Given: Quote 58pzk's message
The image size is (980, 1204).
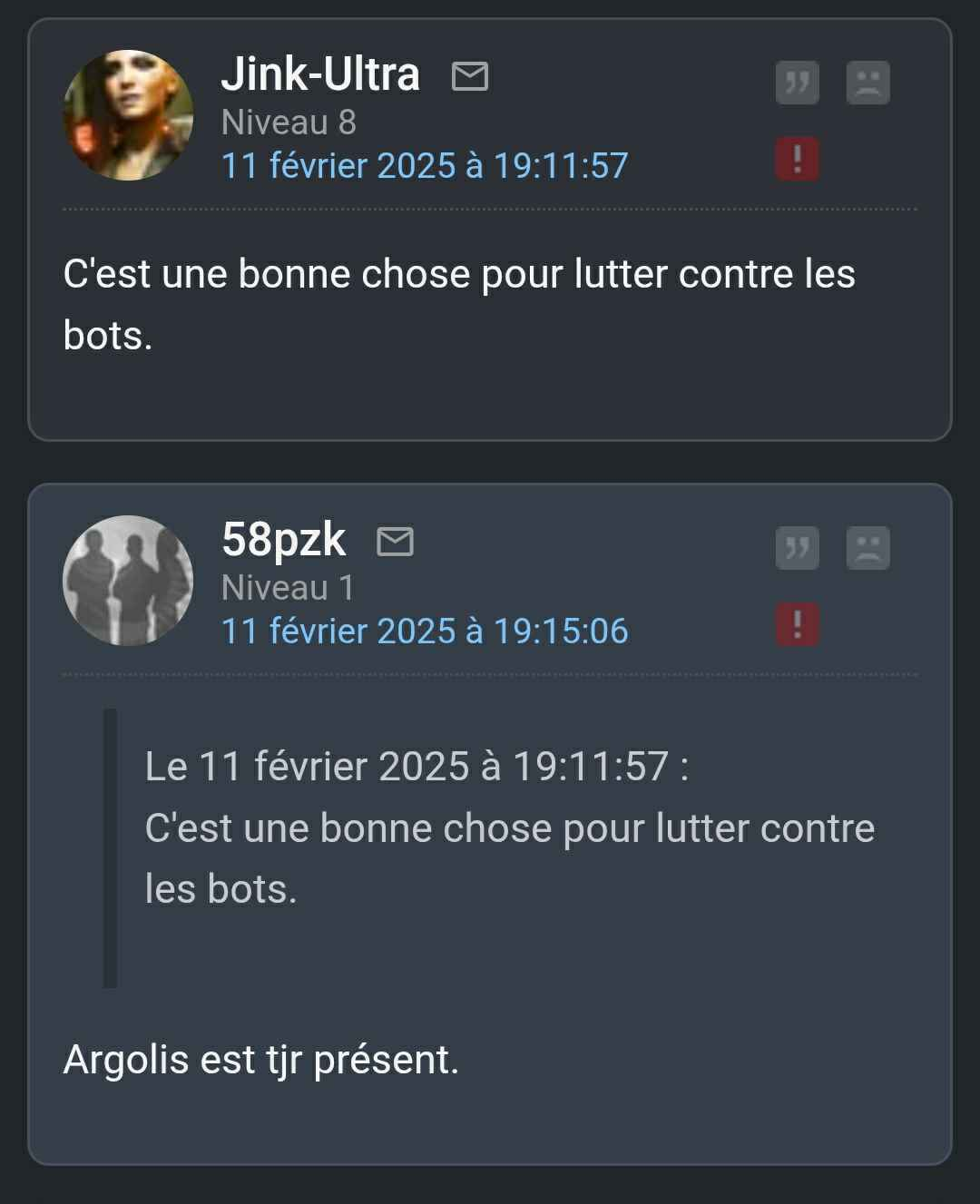Looking at the screenshot, I should point(797,549).
